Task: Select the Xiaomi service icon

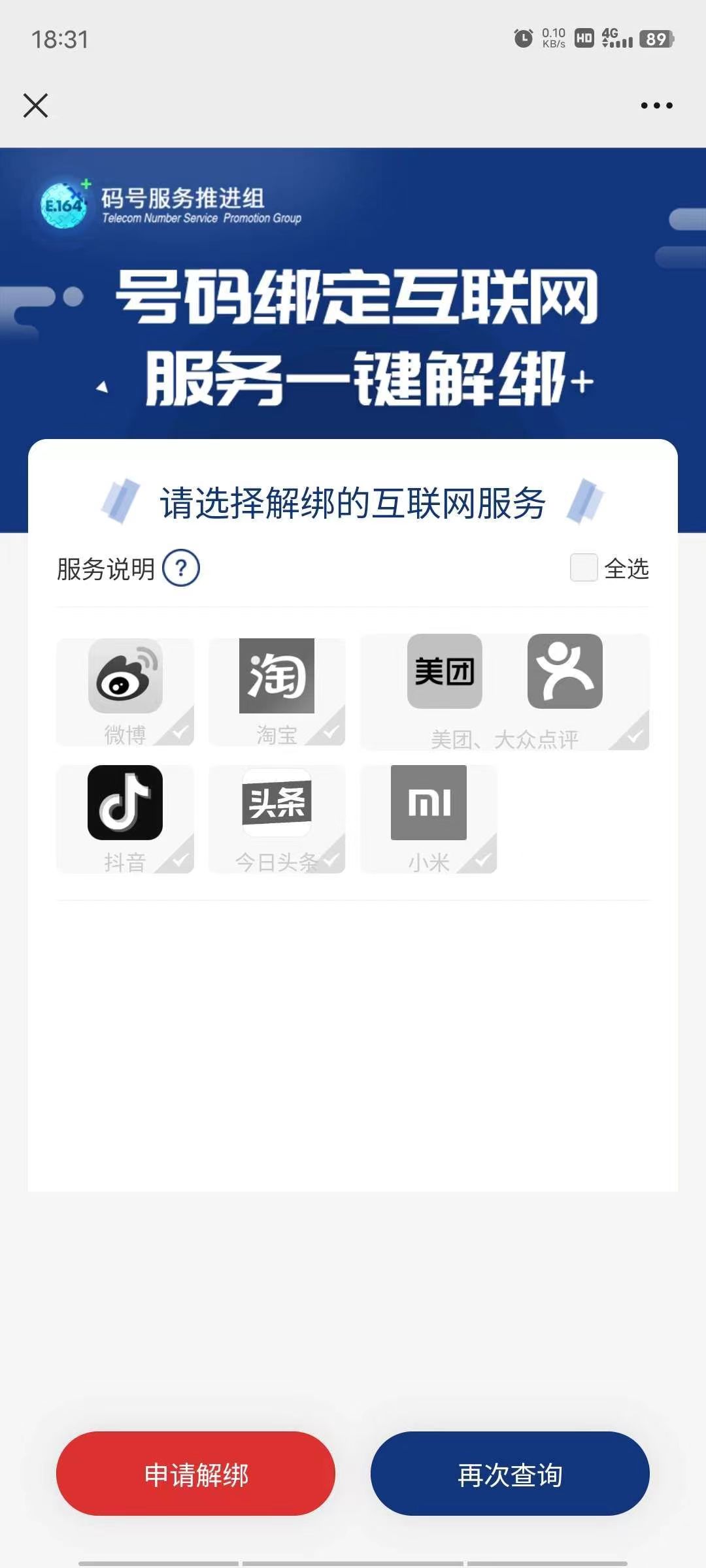Action: click(x=428, y=802)
